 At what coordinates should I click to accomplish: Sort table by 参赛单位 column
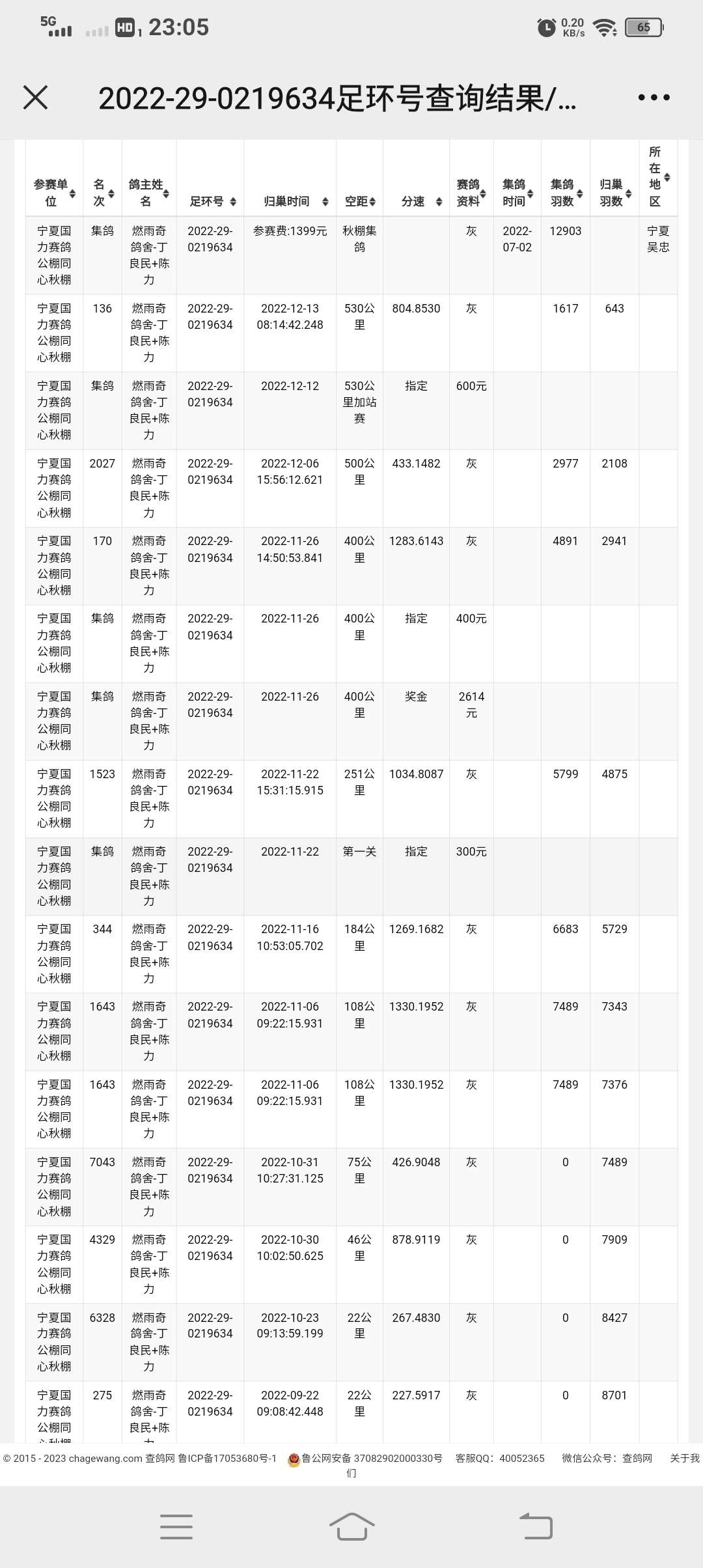tap(55, 193)
